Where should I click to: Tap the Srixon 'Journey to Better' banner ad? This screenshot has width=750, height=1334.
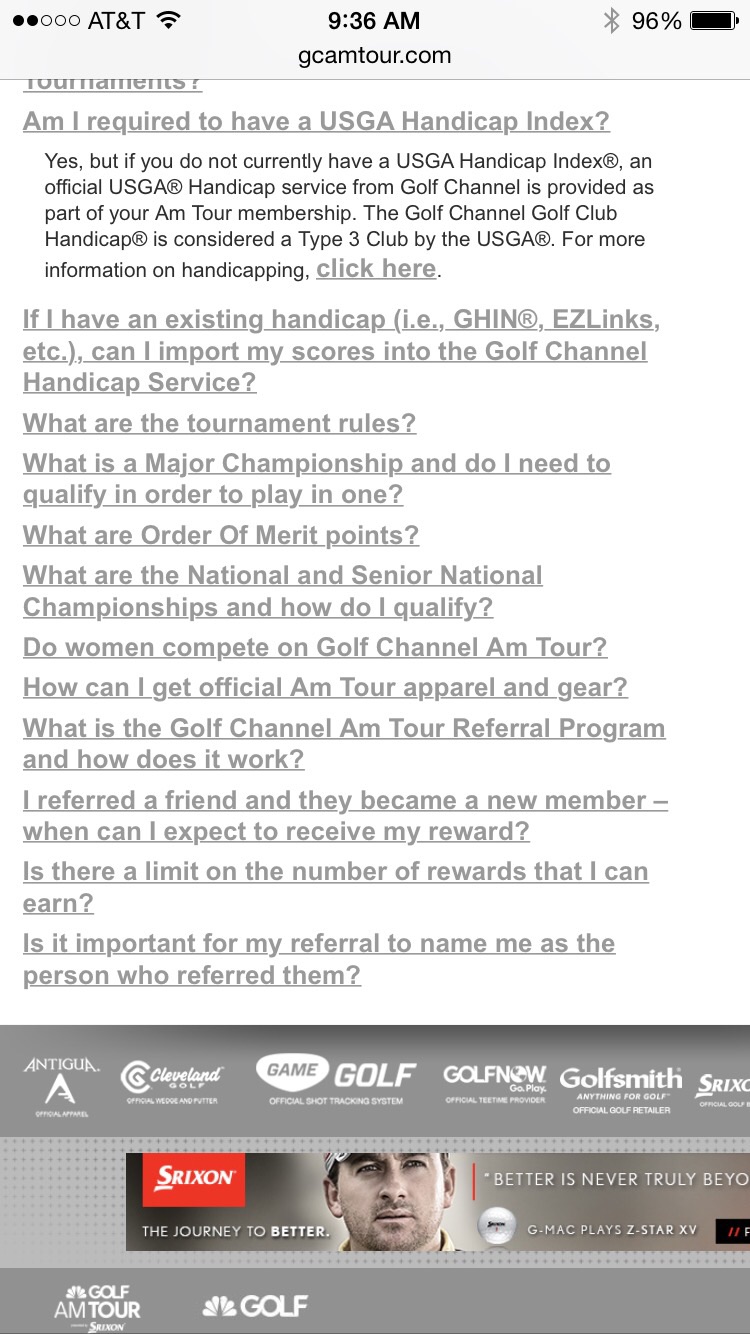pyautogui.click(x=437, y=1201)
